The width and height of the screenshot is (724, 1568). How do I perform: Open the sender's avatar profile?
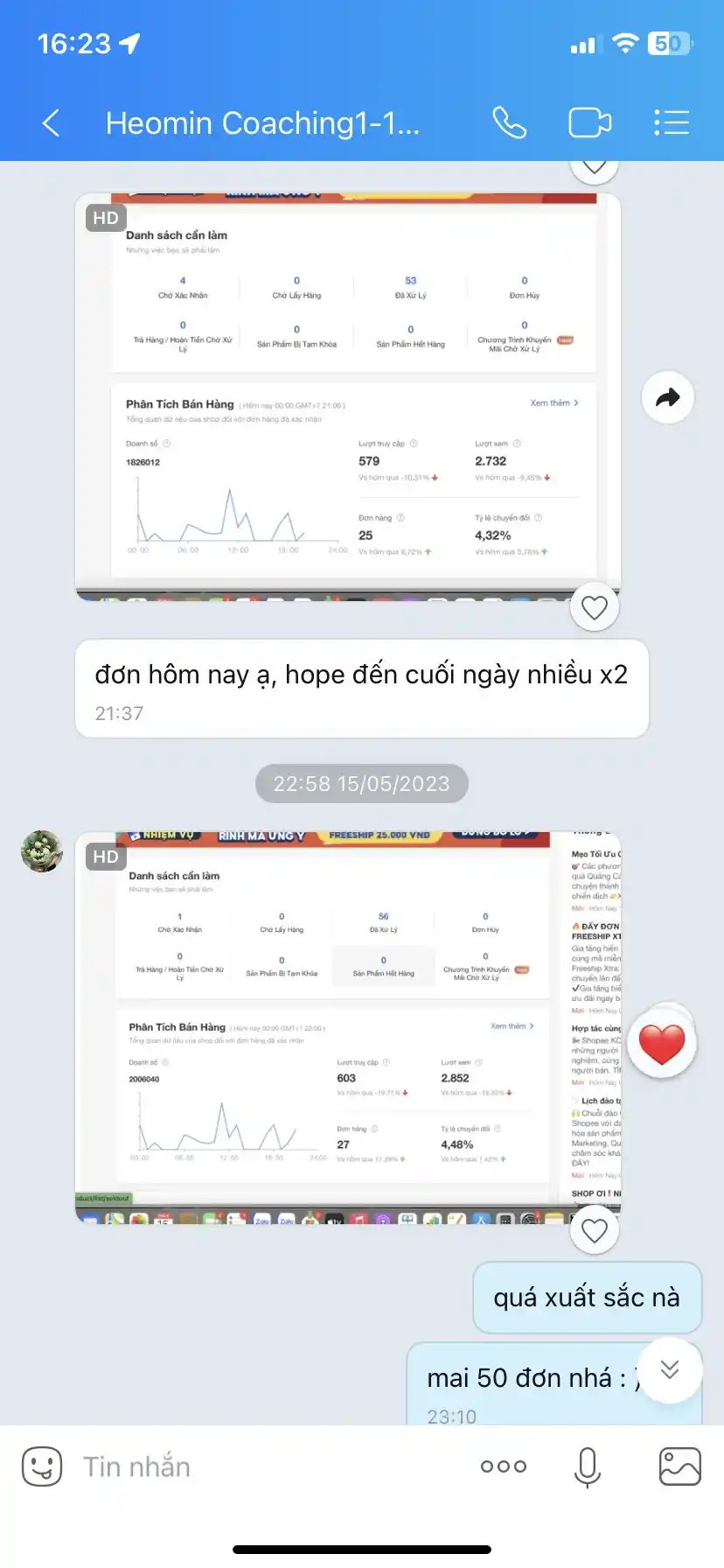(42, 851)
